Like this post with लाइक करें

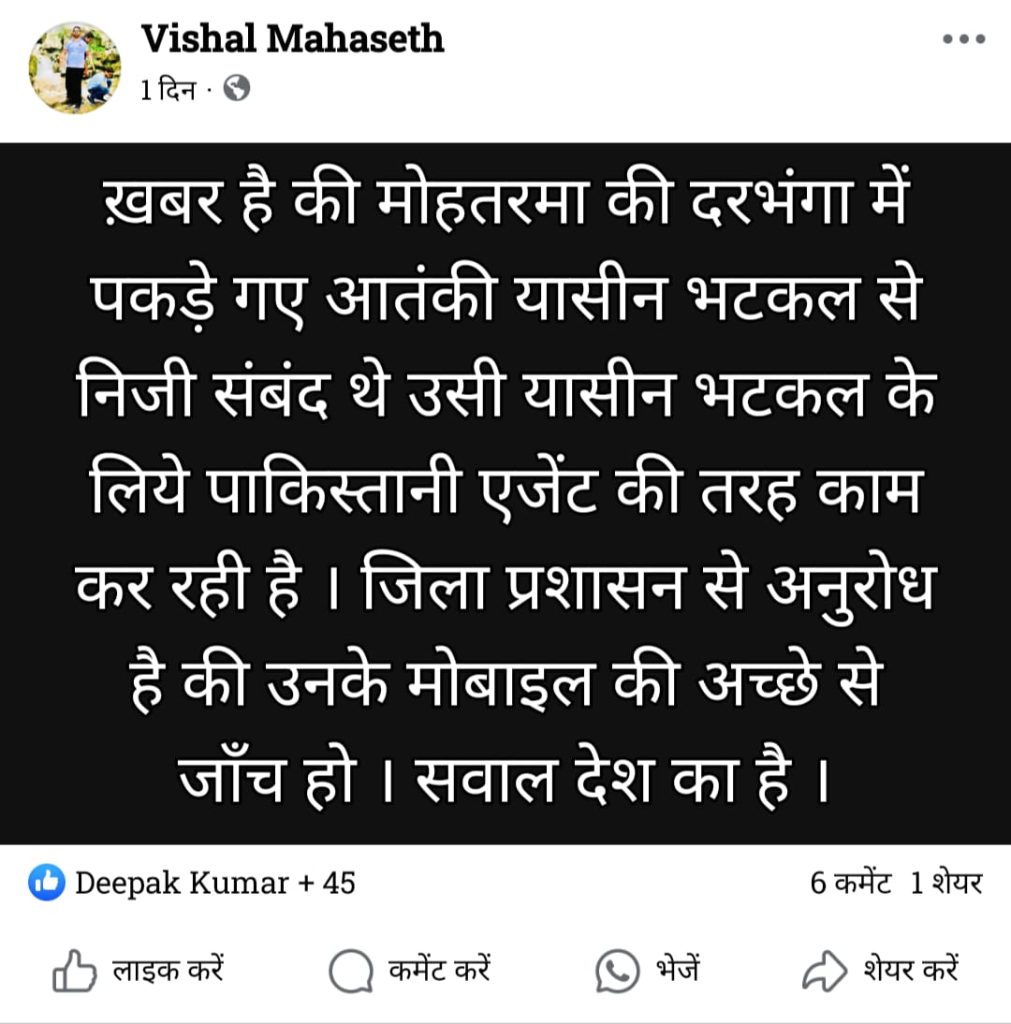coord(138,971)
